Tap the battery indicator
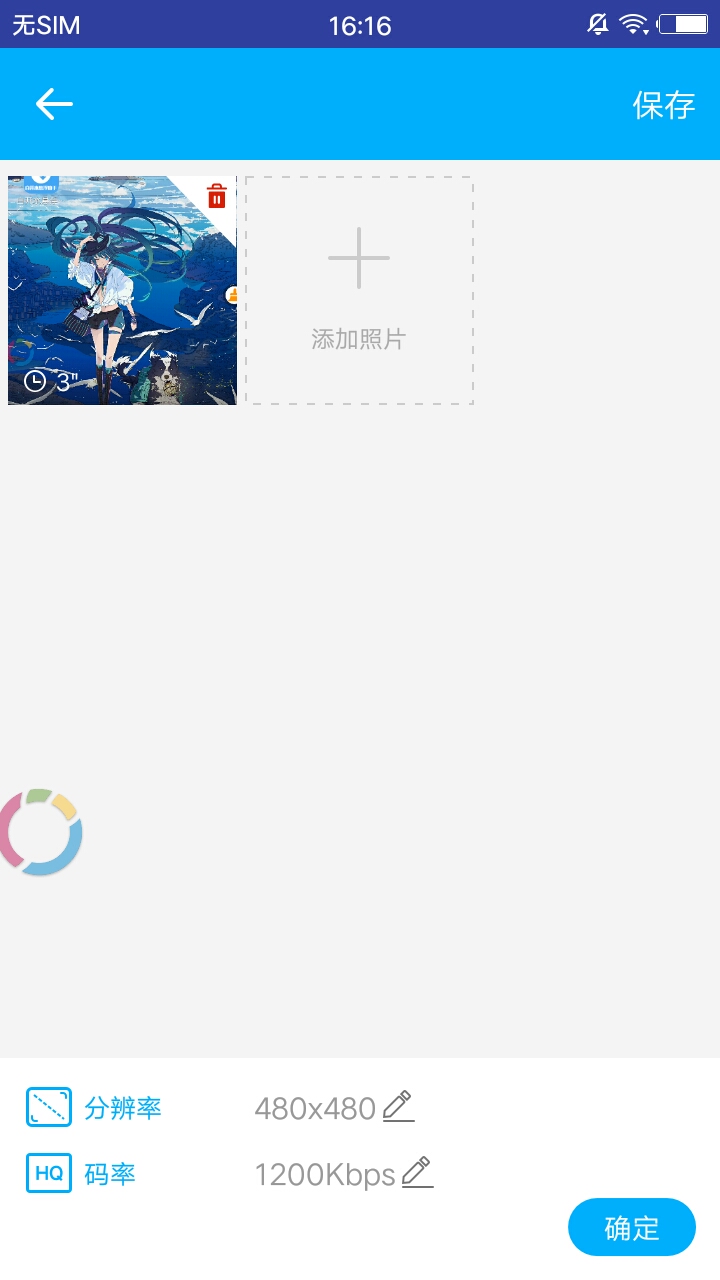Screen dimensions: 720x1280 (x=682, y=24)
